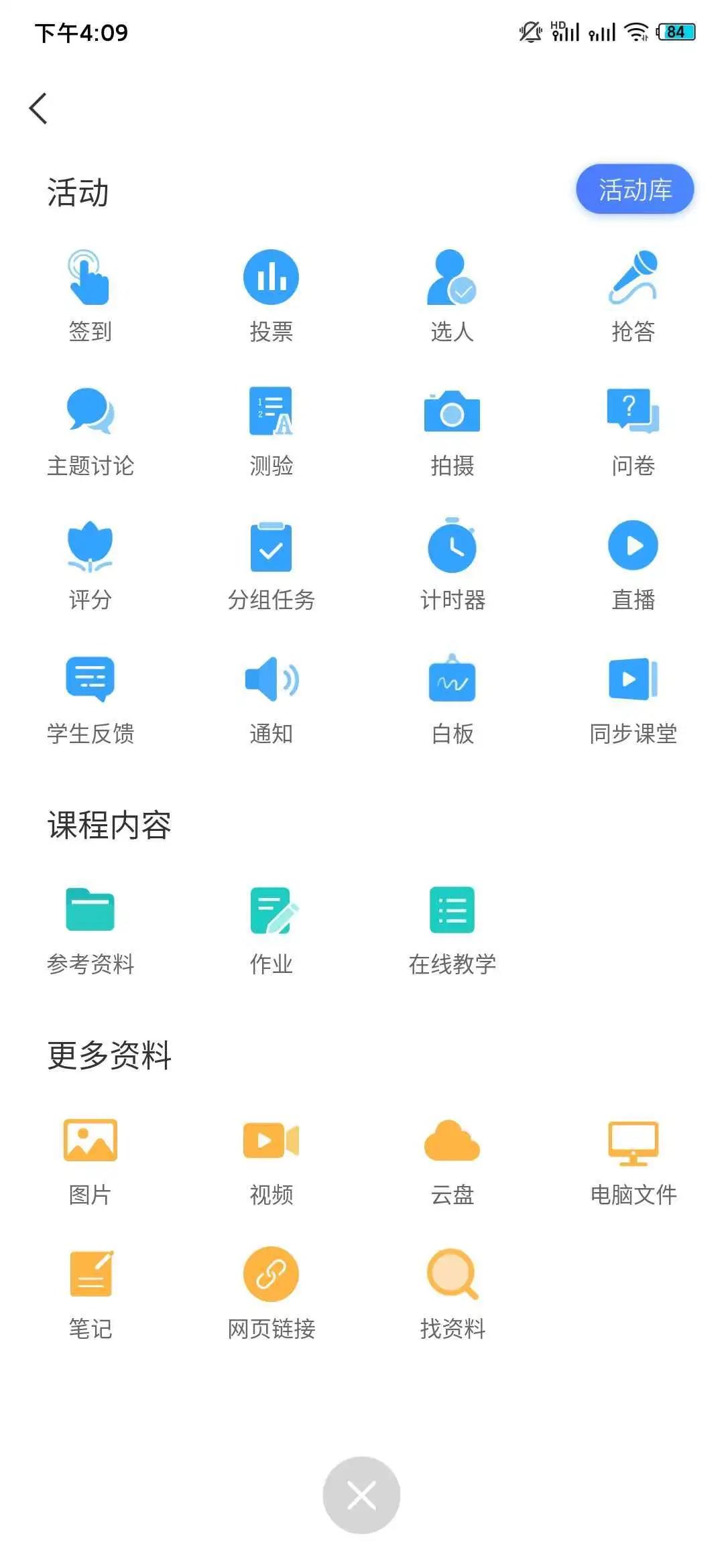Start the 计时器 timer
Image resolution: width=724 pixels, height=1568 pixels.
pos(452,565)
